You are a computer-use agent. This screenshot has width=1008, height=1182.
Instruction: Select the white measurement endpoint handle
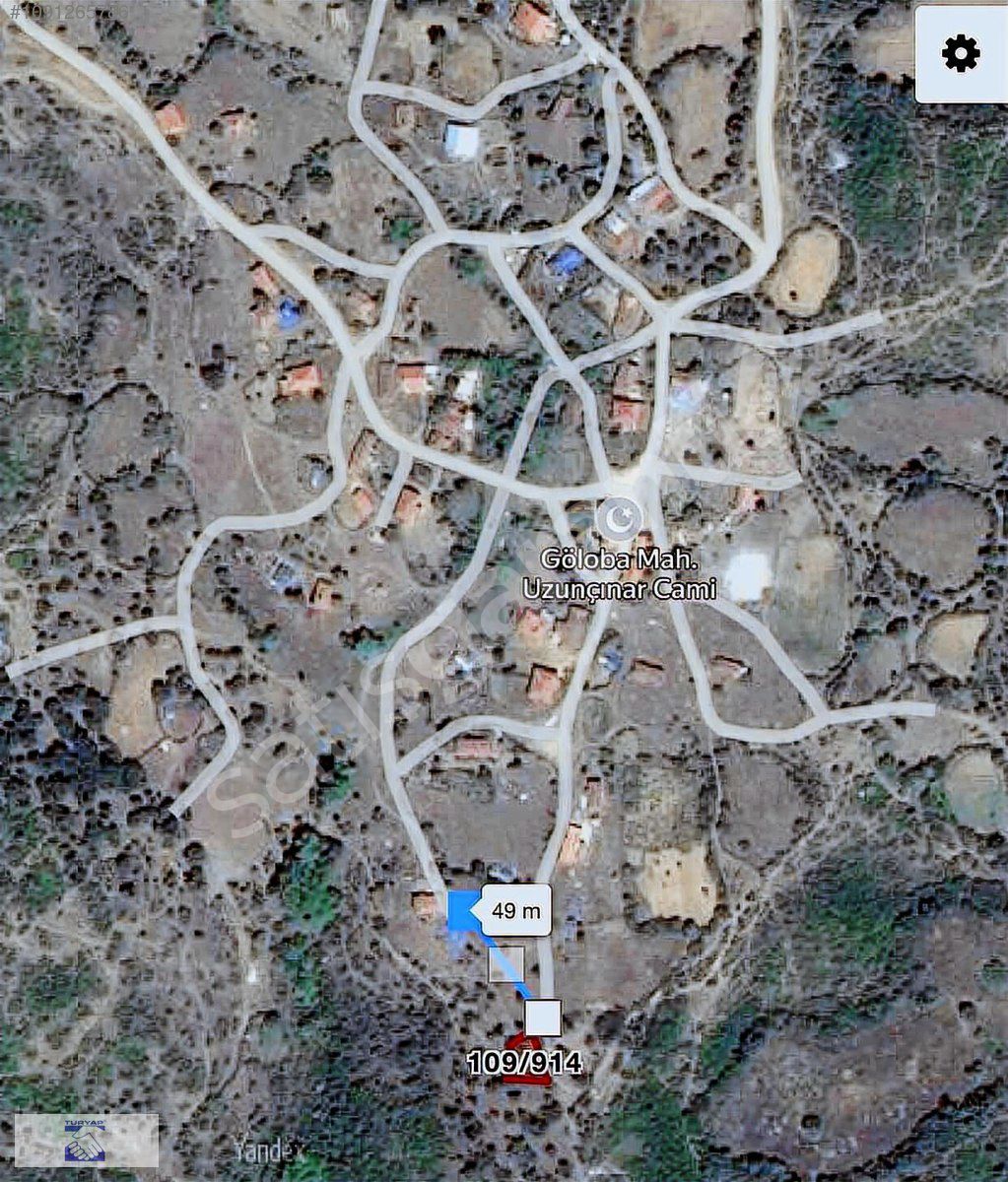tap(543, 1018)
